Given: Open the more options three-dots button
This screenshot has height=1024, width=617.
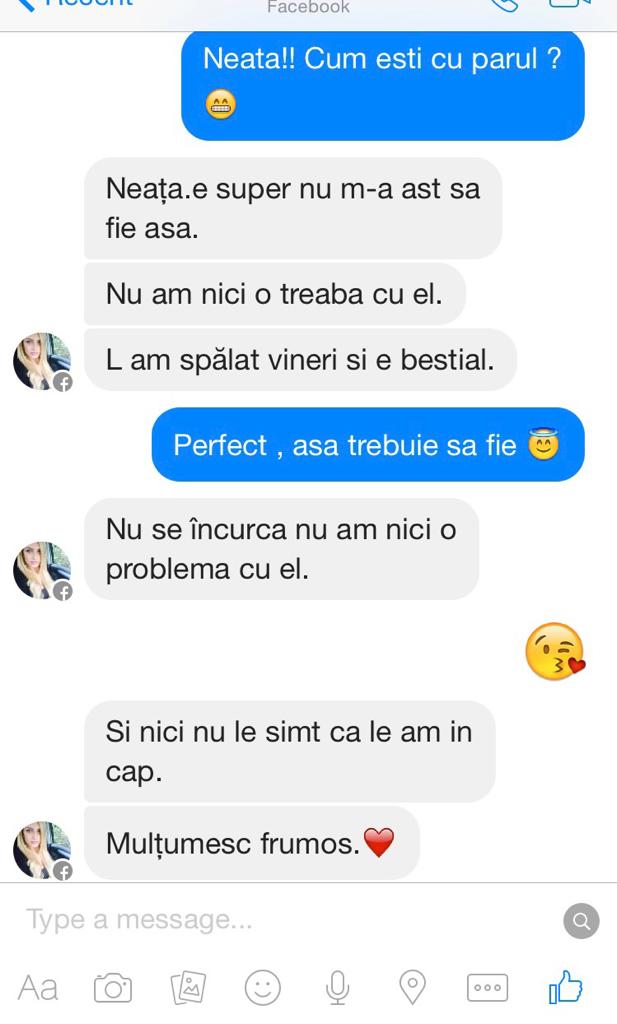Looking at the screenshot, I should click(487, 988).
